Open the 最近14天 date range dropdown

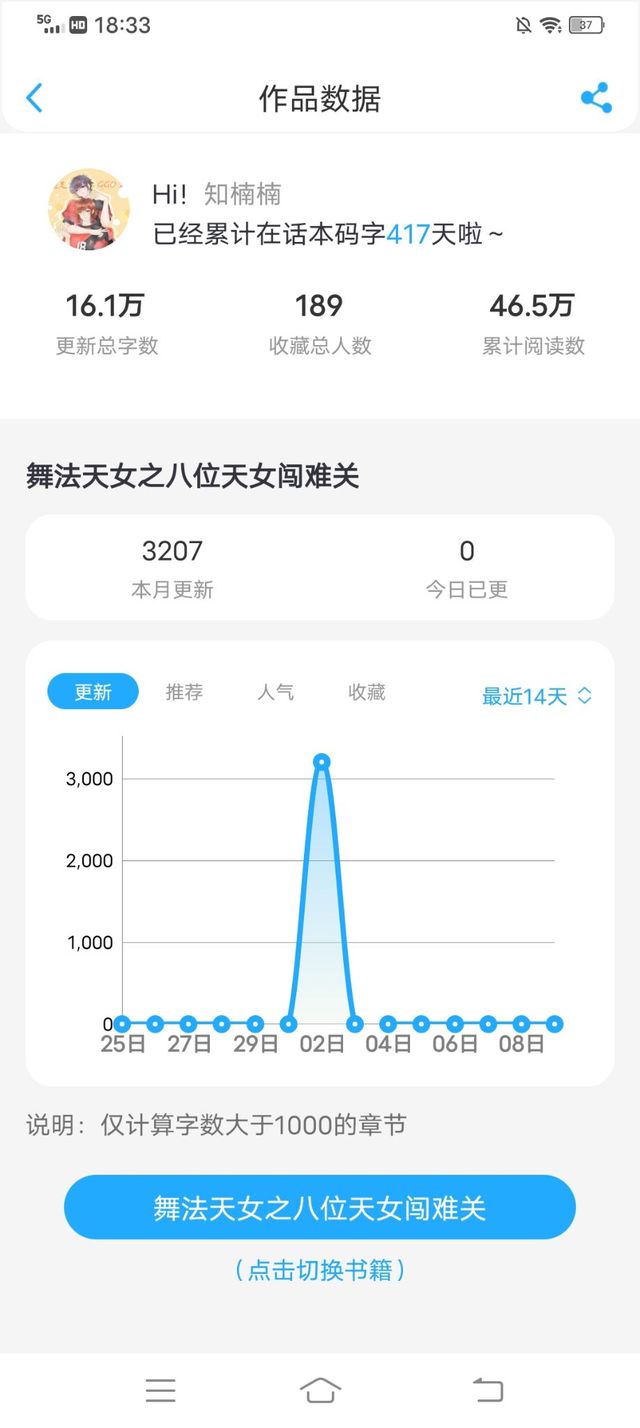click(537, 696)
